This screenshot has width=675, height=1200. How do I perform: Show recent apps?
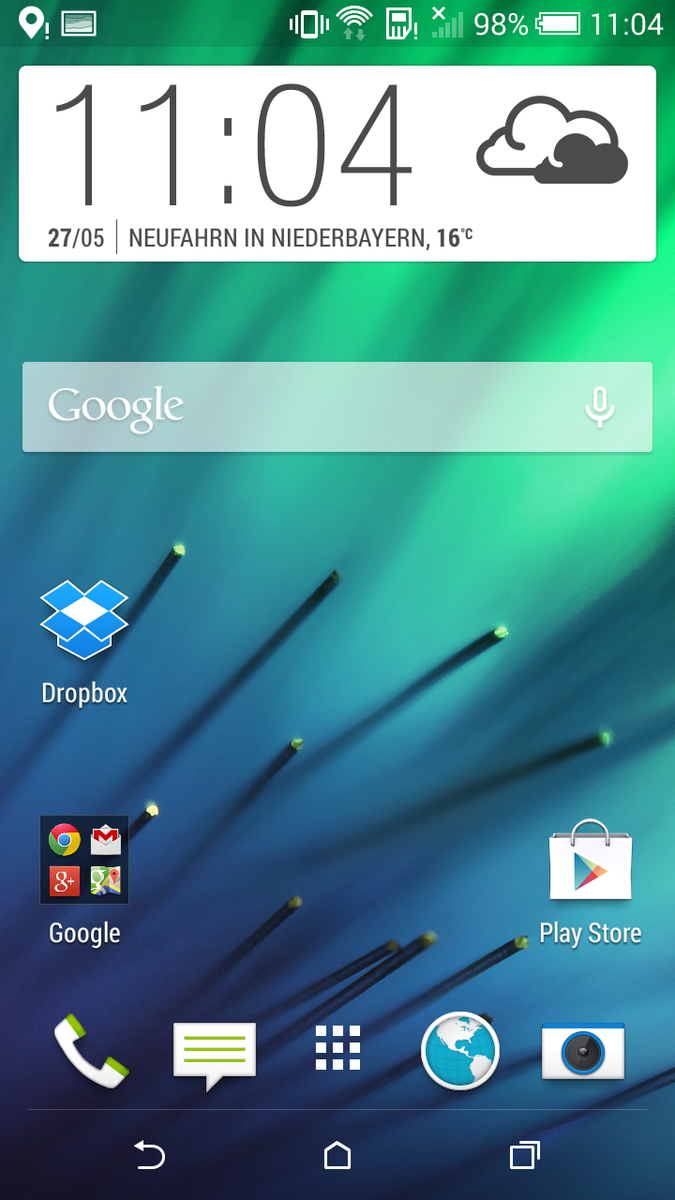[524, 1156]
